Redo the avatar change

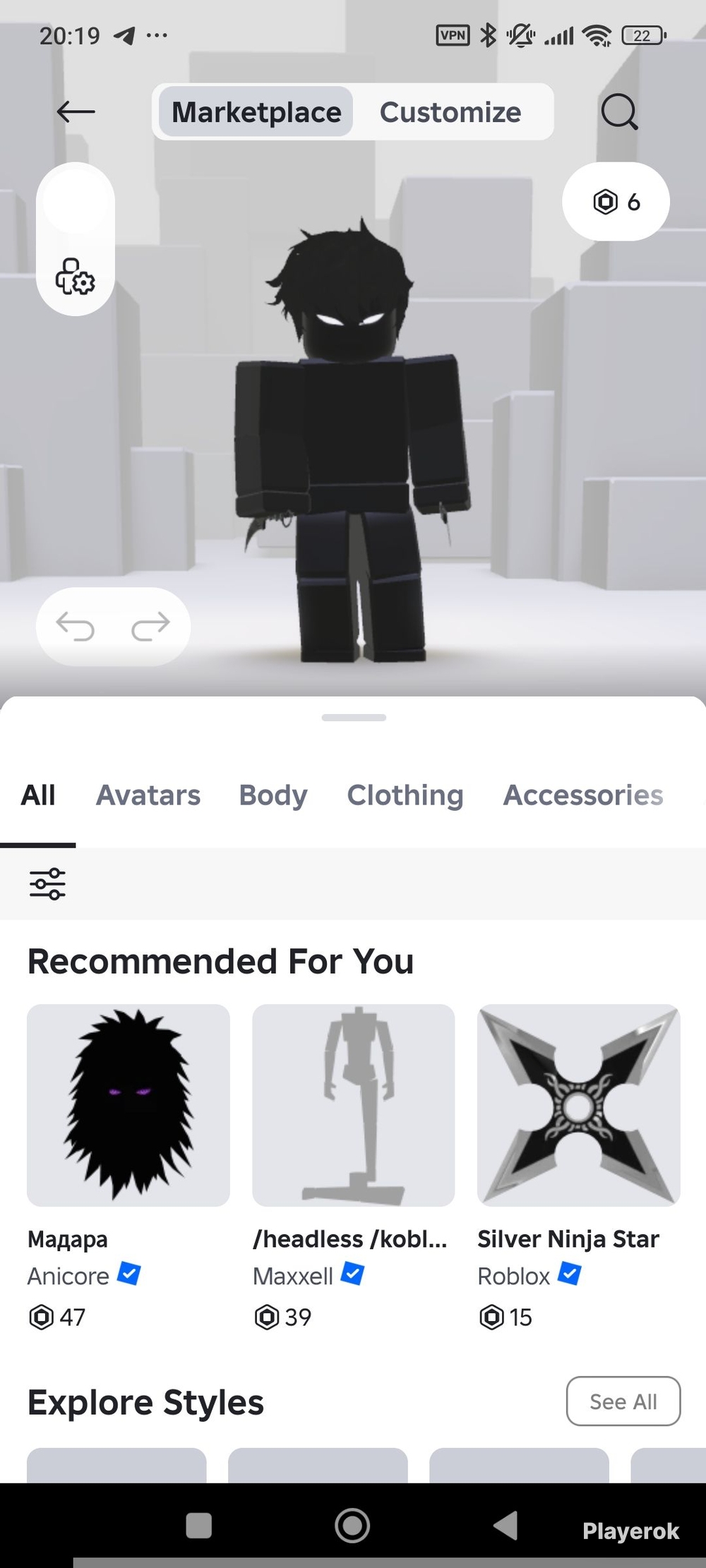coord(150,626)
